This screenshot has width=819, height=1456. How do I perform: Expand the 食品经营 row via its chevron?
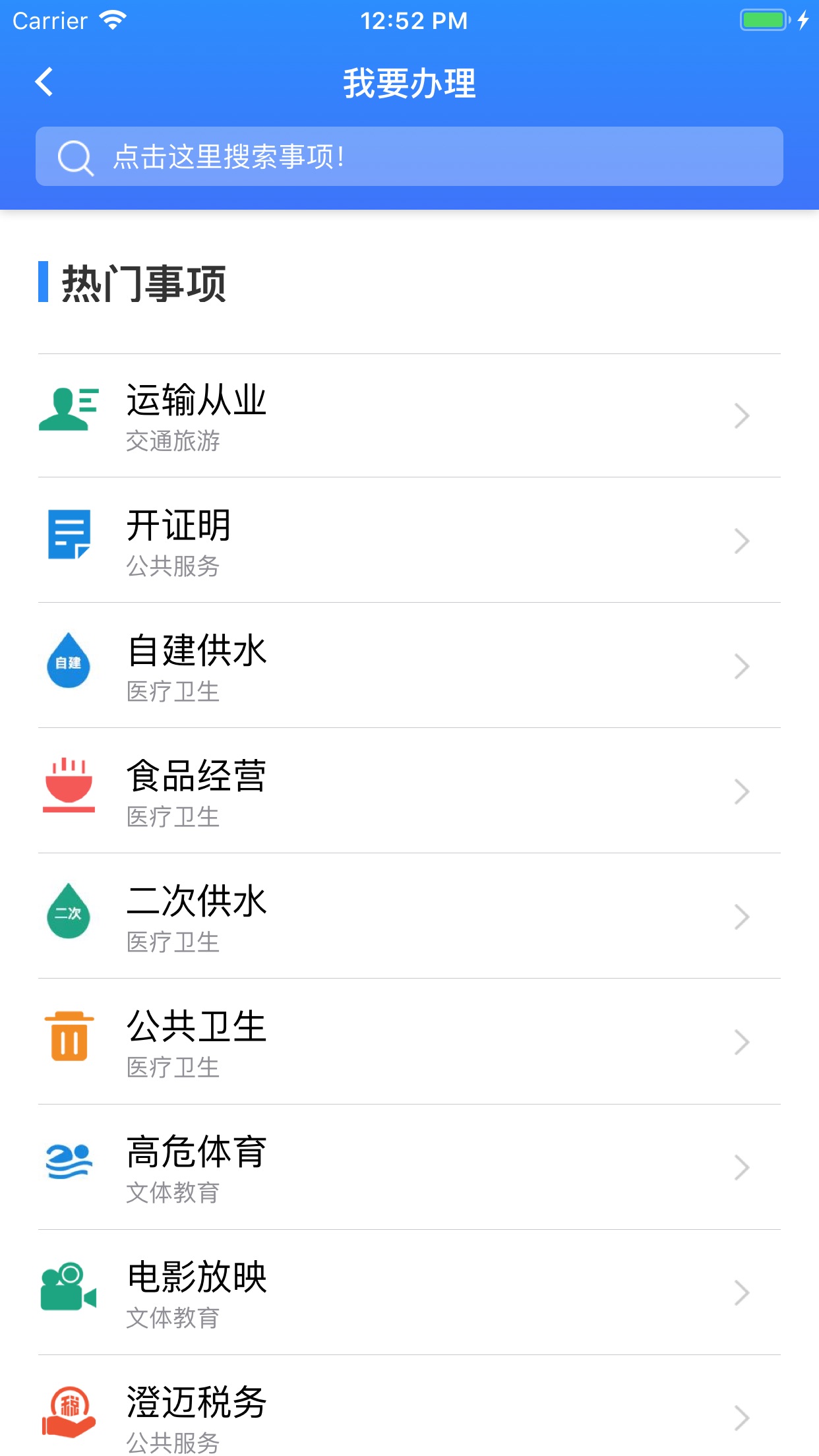(x=741, y=791)
